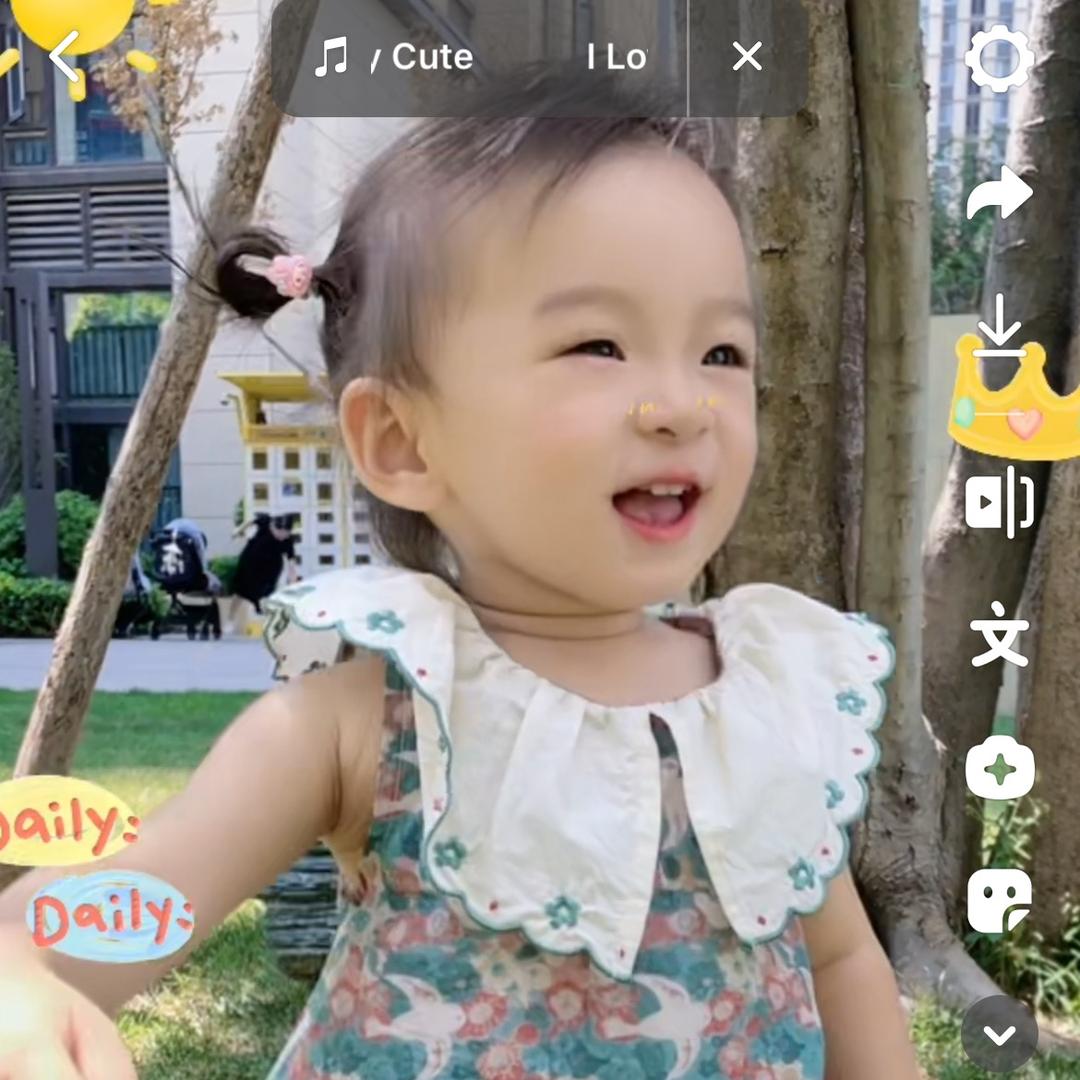Open the effects sparkle tool

[x=999, y=768]
